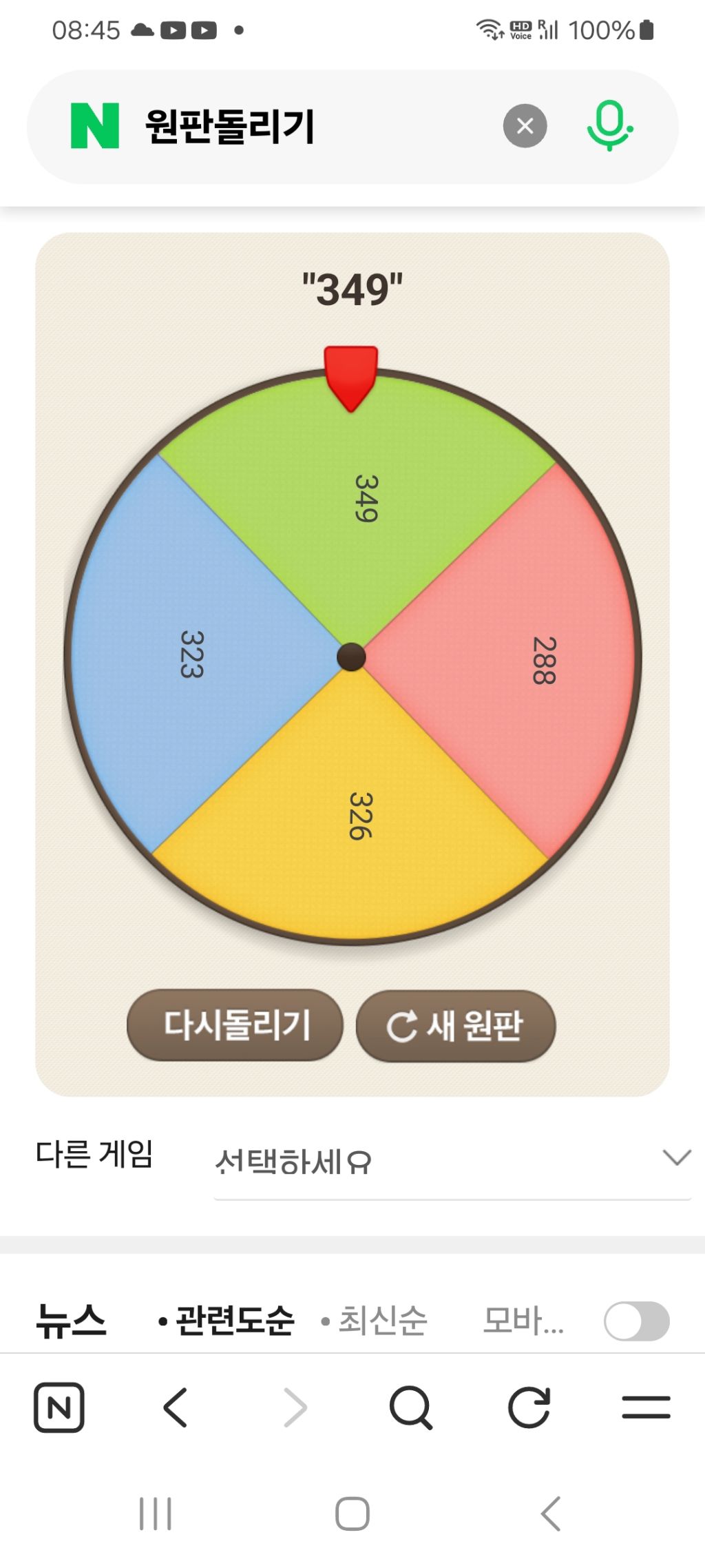
Task: Create a new wheel with 새 원판
Action: pyautogui.click(x=455, y=1026)
